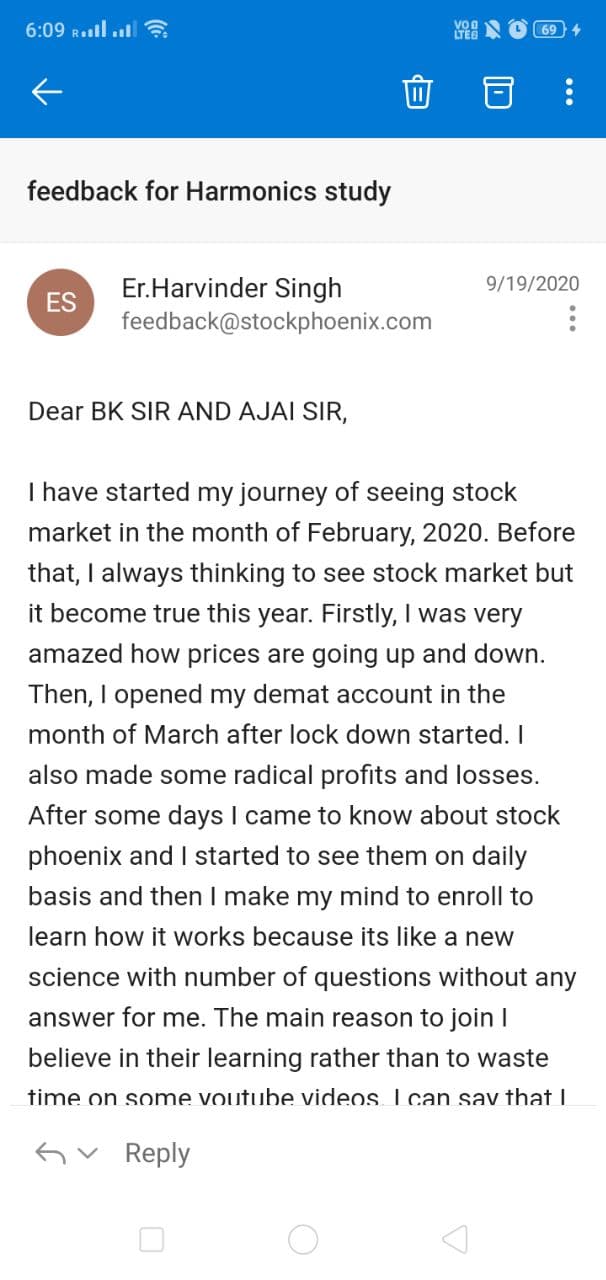This screenshot has width=606, height=1280.
Task: Tap the system home button
Action: point(303,1240)
